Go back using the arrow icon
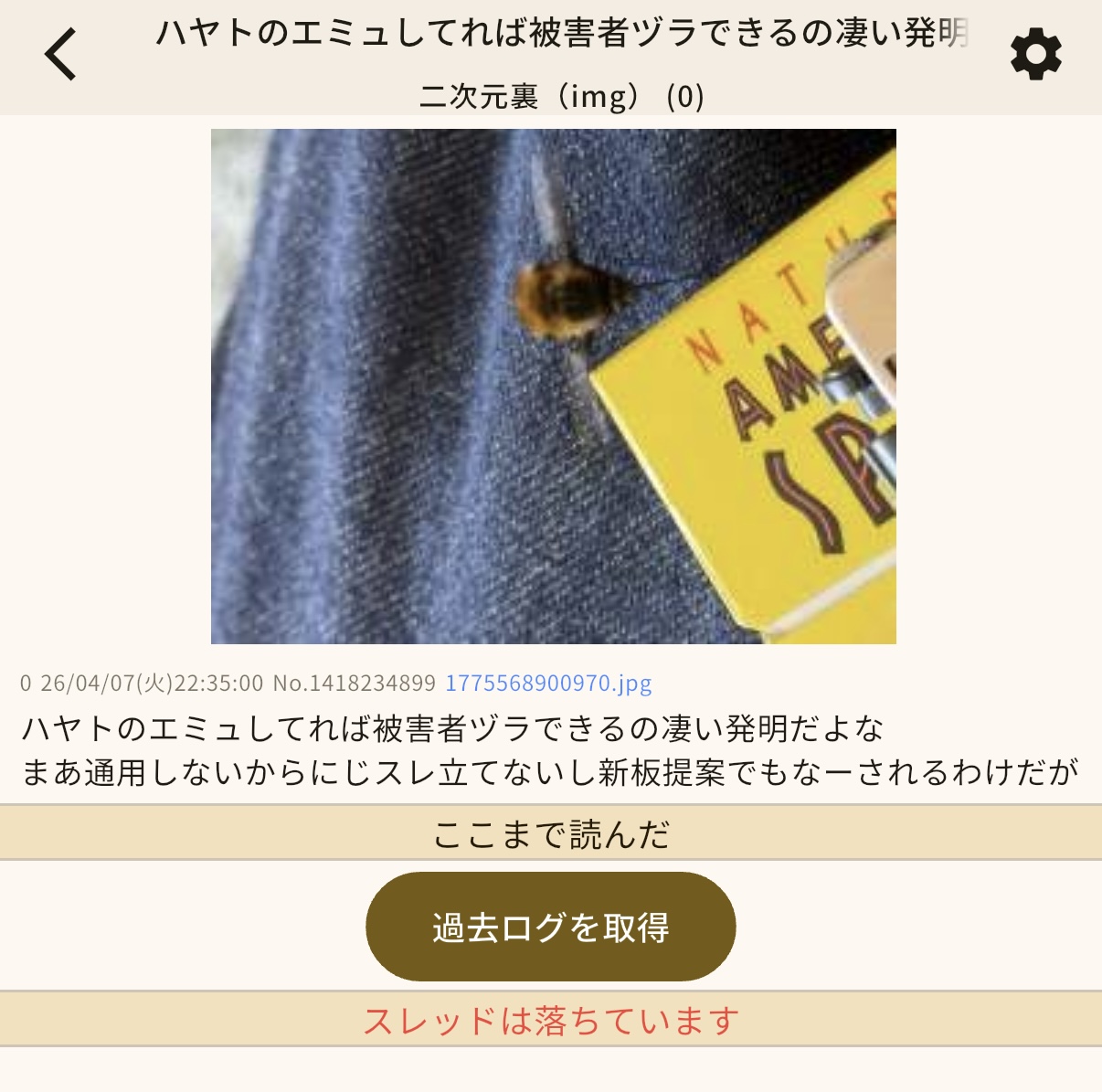This screenshot has width=1102, height=1092. point(60,55)
